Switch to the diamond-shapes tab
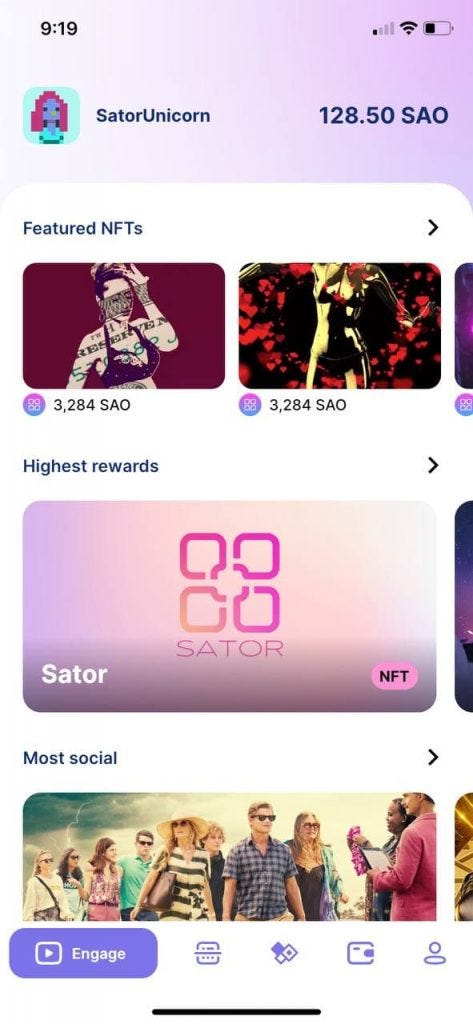This screenshot has height=1024, width=473. coord(284,953)
